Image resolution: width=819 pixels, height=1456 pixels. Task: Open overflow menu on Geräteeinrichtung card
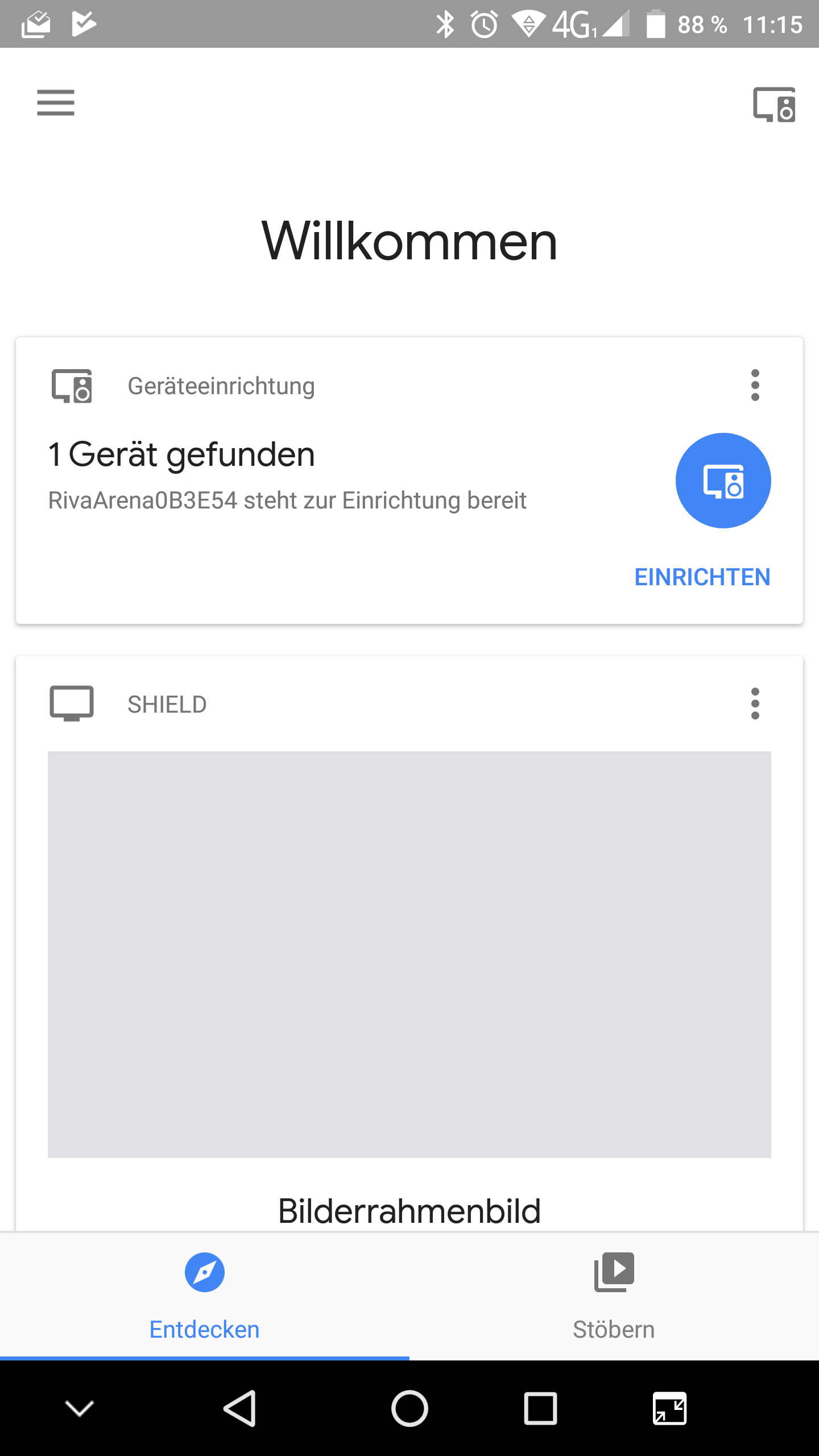[x=755, y=385]
